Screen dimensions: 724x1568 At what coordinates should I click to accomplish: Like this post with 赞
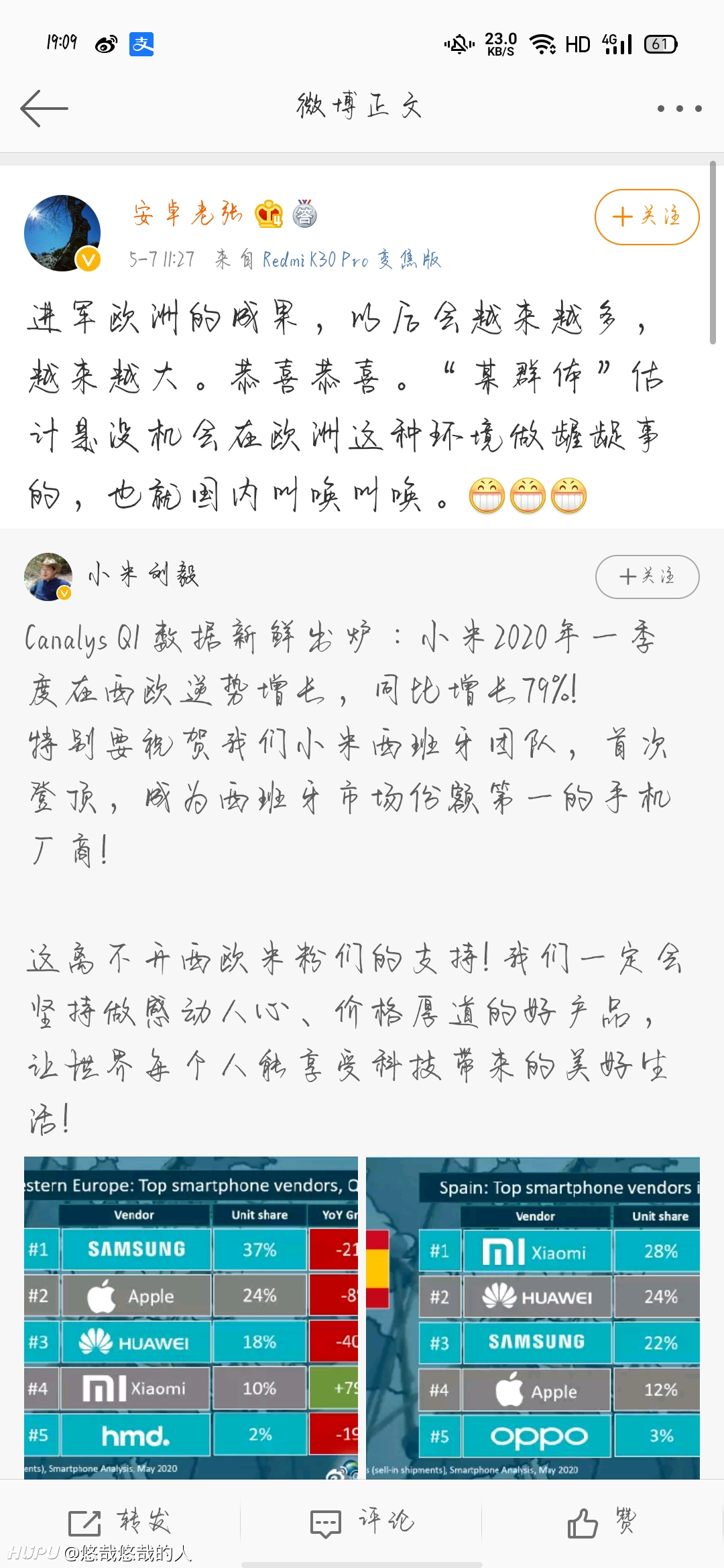tap(602, 1522)
